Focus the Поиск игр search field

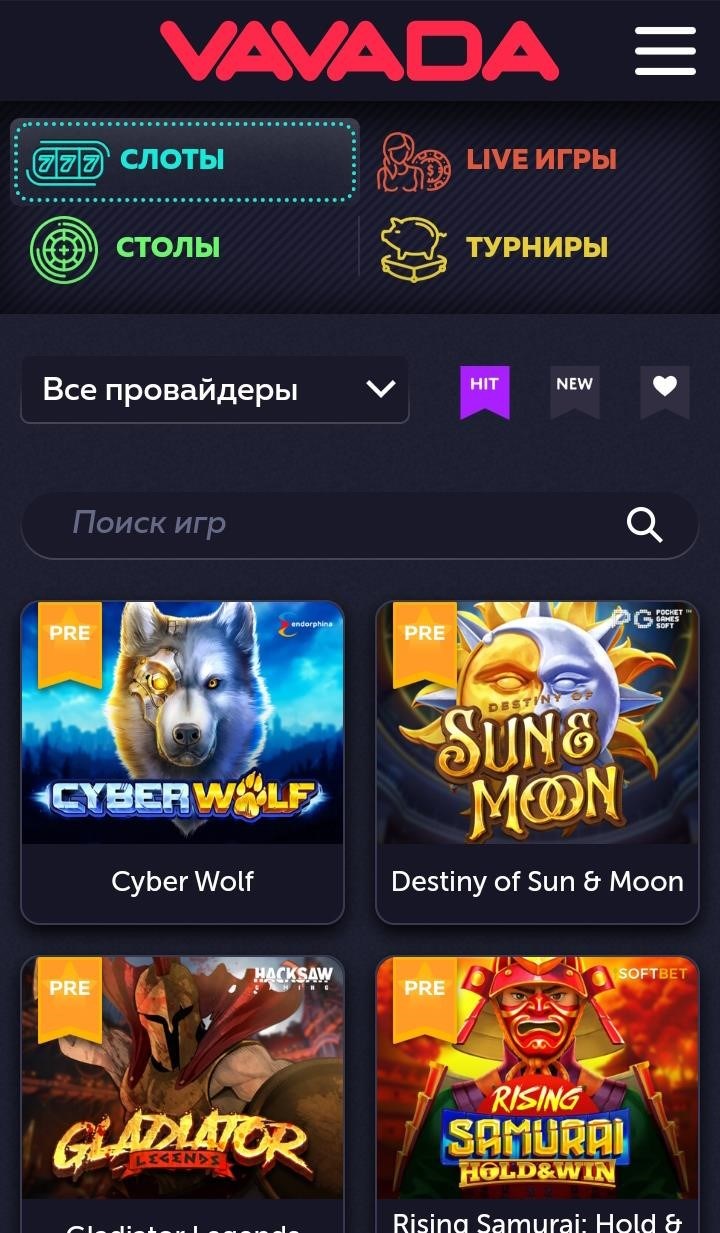coord(320,523)
